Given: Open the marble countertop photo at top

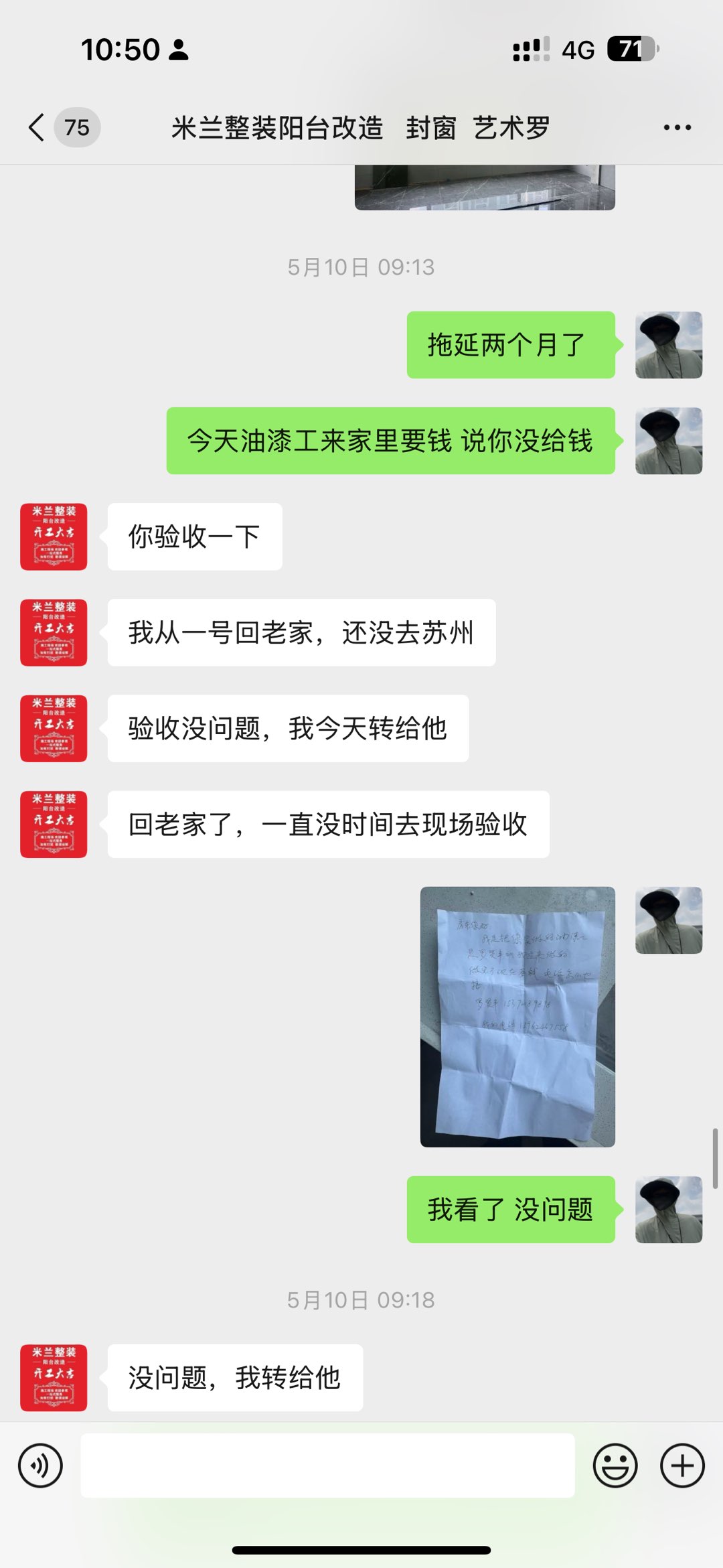Looking at the screenshot, I should 484,188.
